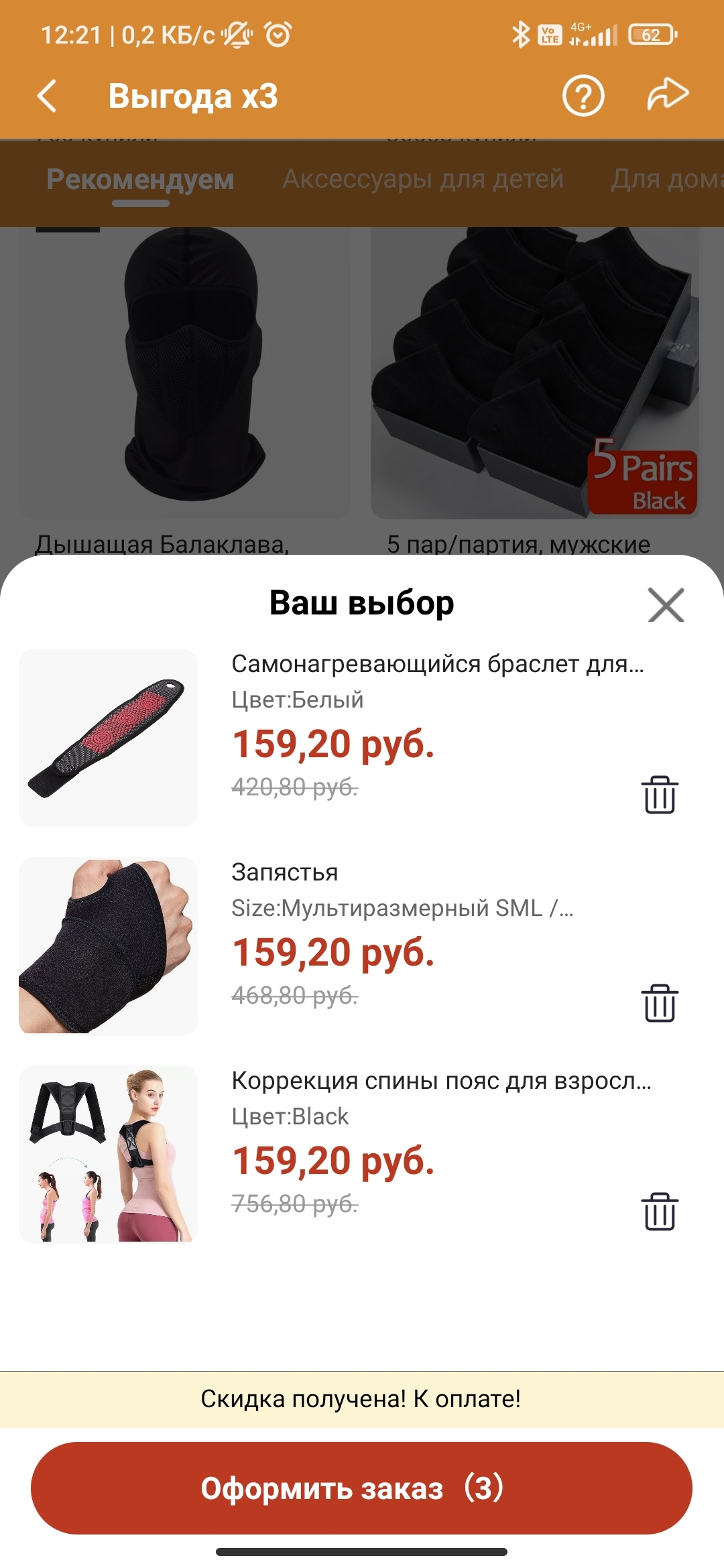Screen dimensions: 724x1568
Task: Open Самонагревающийся браслет product image
Action: [108, 738]
